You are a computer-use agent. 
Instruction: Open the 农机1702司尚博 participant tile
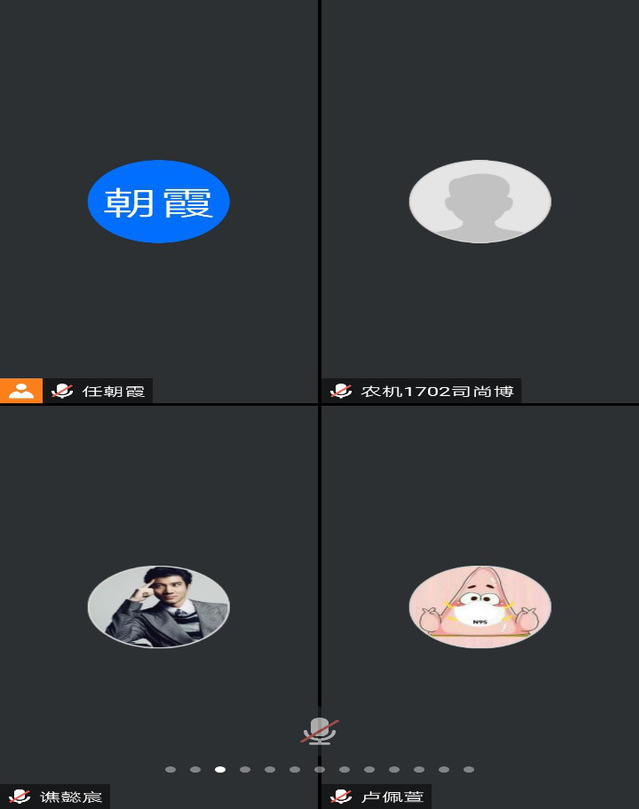point(480,202)
